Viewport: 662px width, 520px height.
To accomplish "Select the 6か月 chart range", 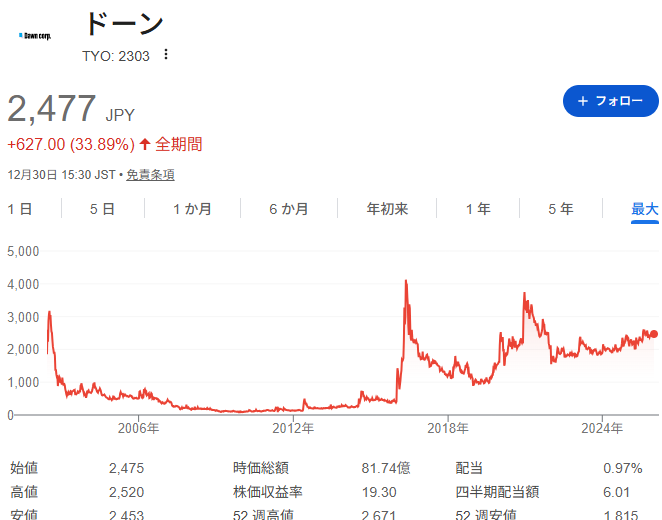I will tap(289, 209).
